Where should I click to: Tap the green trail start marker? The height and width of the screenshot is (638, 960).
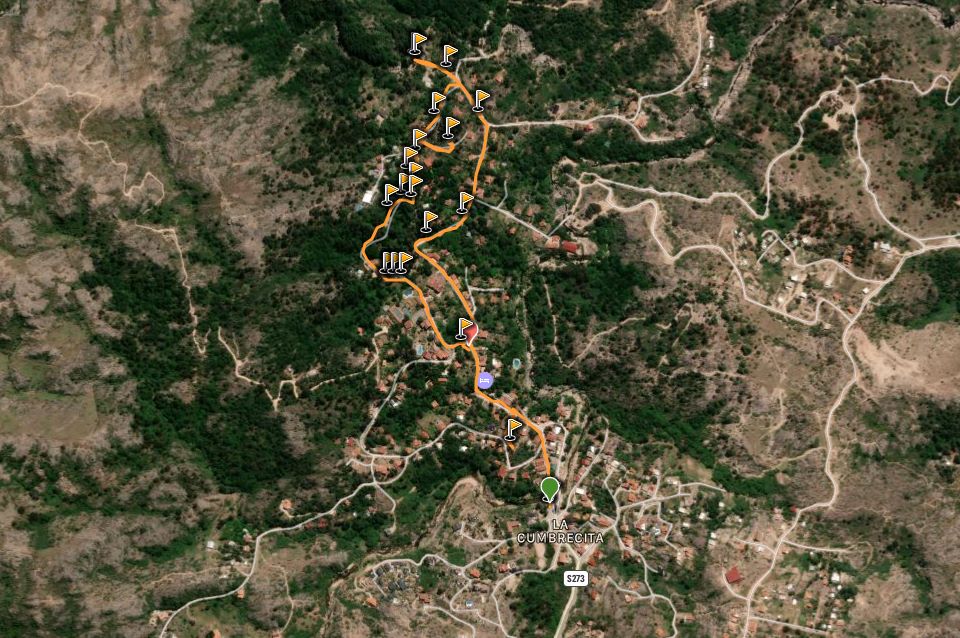point(549,488)
